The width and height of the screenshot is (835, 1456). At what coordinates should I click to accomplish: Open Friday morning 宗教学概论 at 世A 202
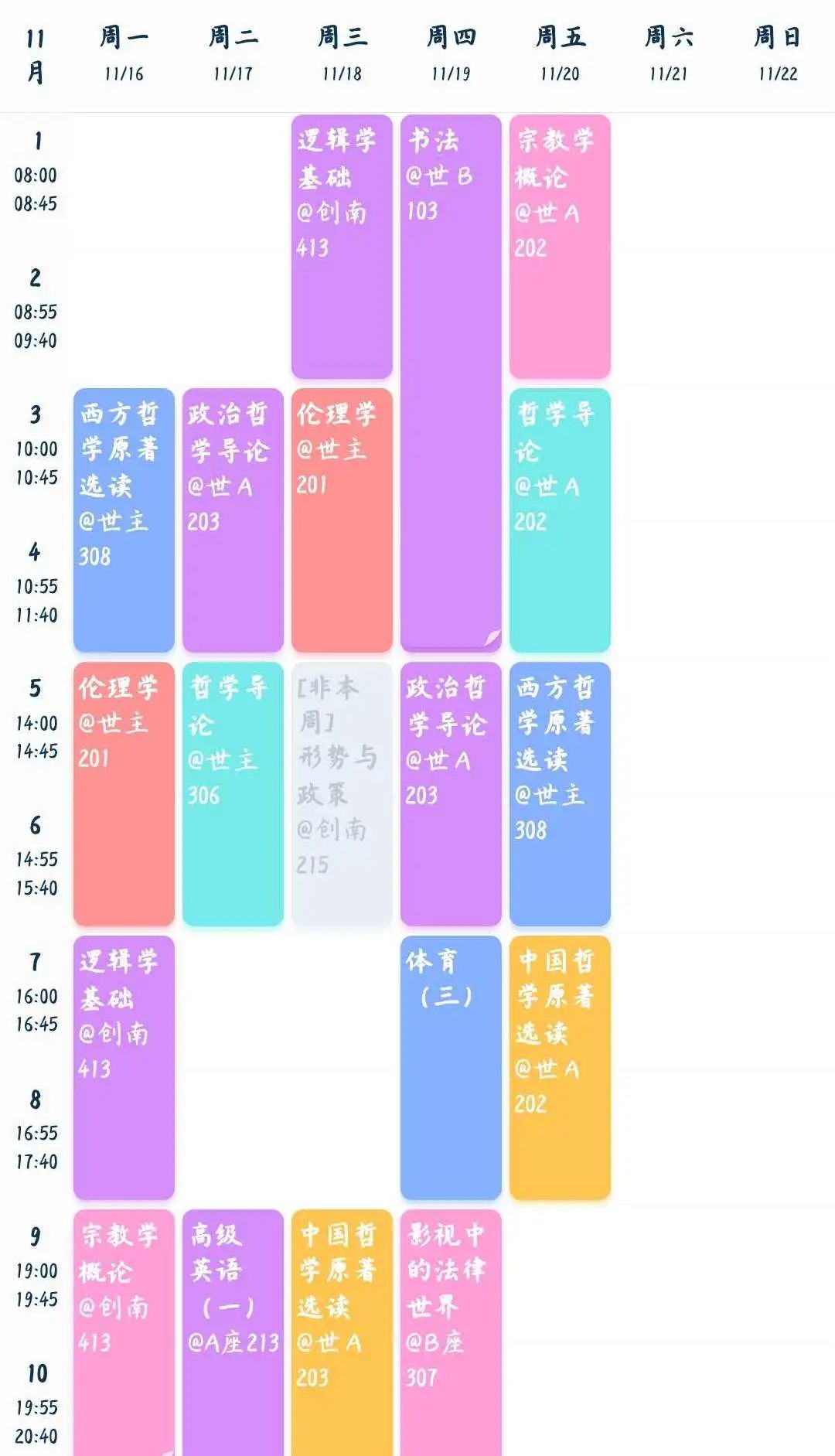click(x=560, y=247)
